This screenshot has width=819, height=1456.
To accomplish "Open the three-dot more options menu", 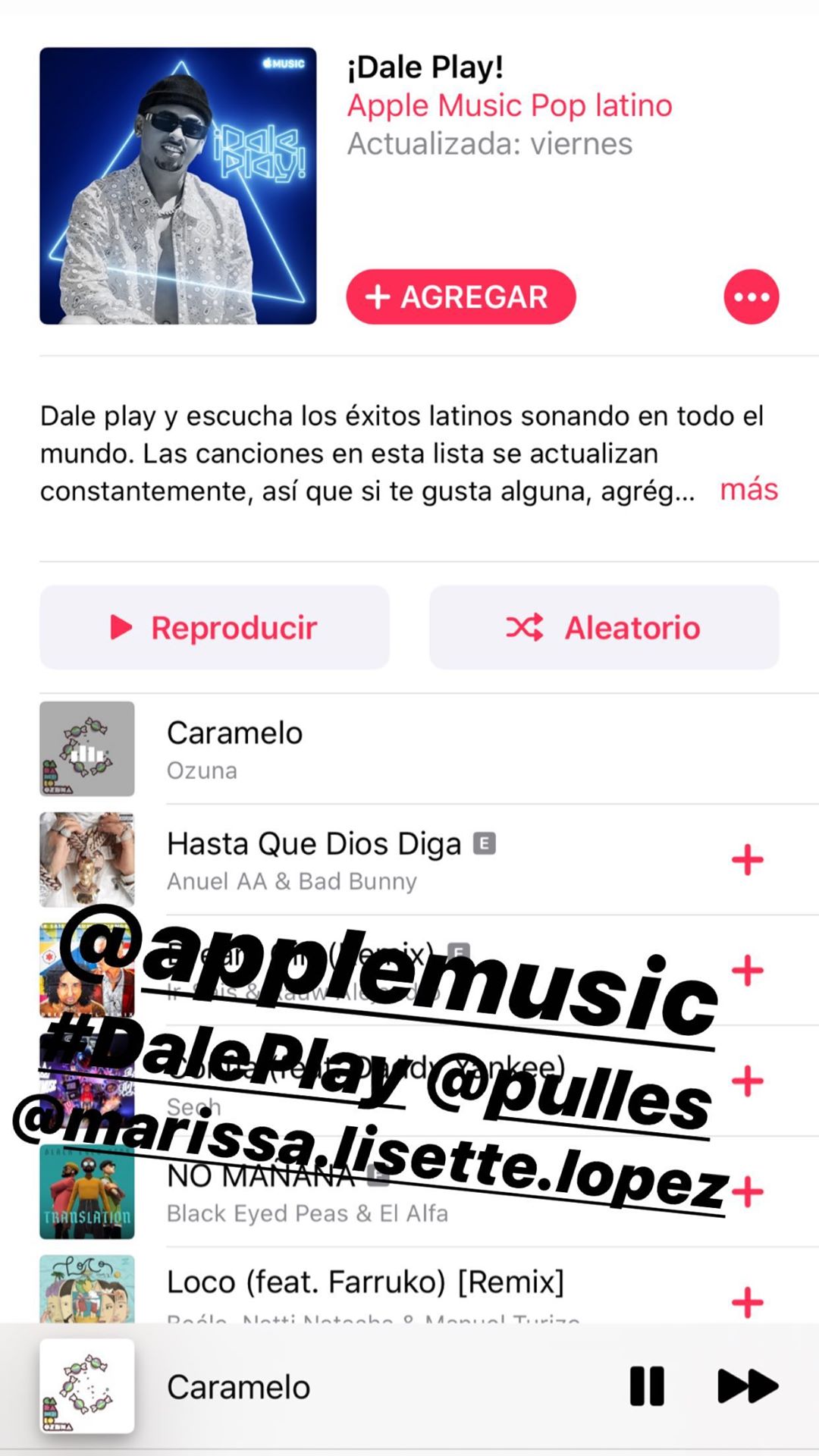I will (751, 297).
